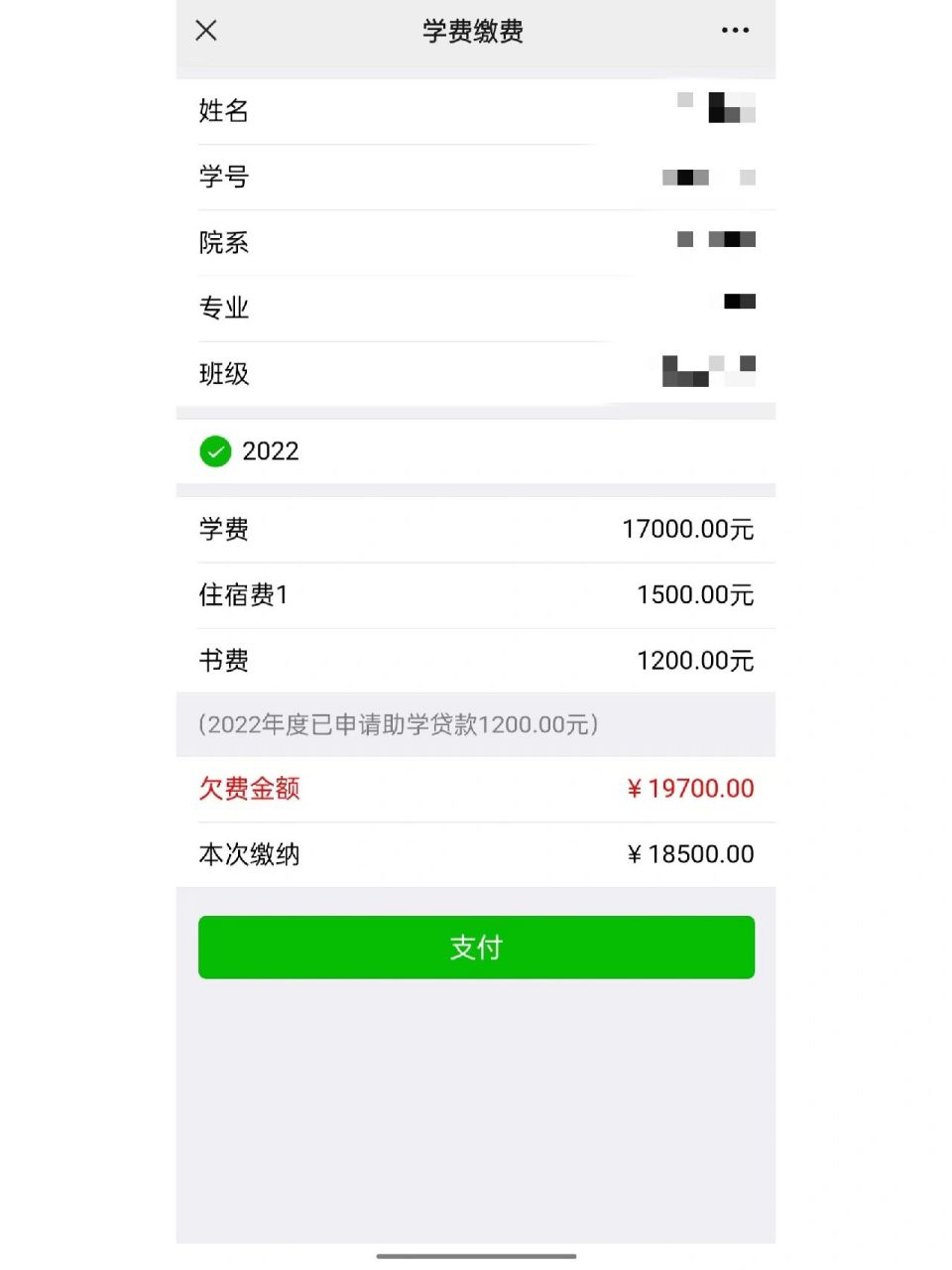Select the 住宿费1 accommodation fee row

click(476, 594)
